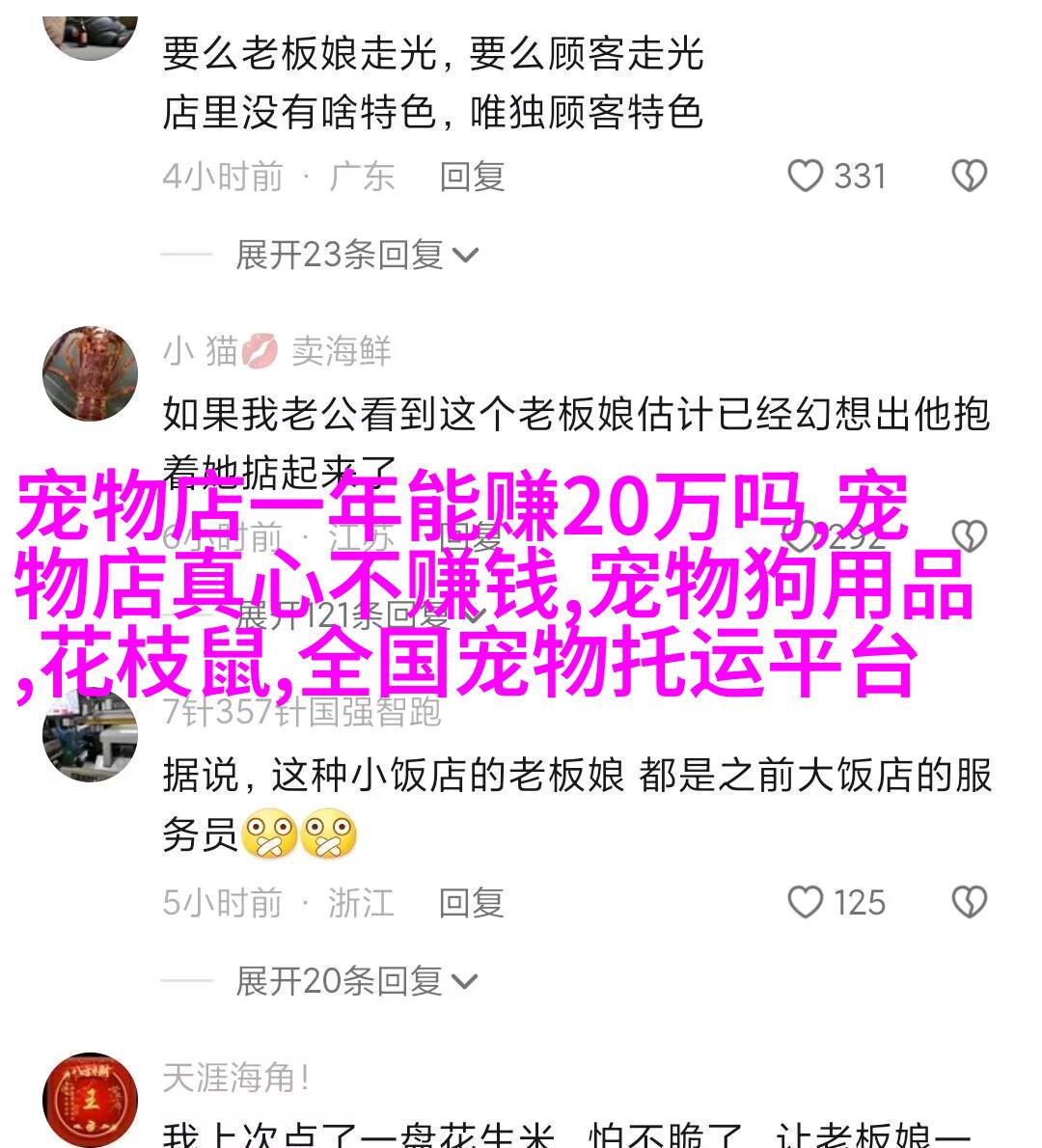
Task: Open 小猫 卖海鲜's lobster avatar
Action: pos(91,374)
